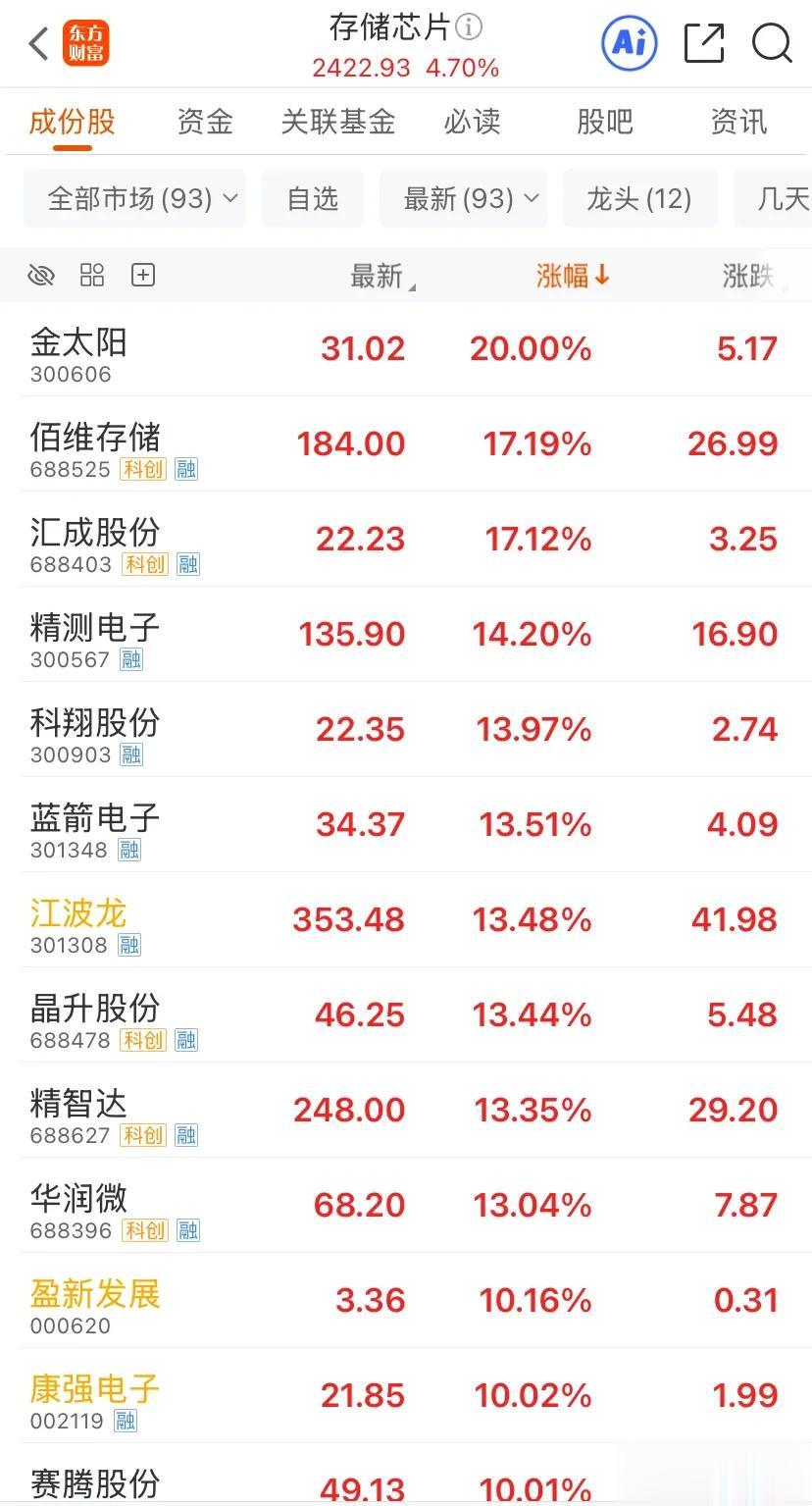Image resolution: width=812 pixels, height=1506 pixels.
Task: Toggle the hide-eye icon in header
Action: pos(41,276)
